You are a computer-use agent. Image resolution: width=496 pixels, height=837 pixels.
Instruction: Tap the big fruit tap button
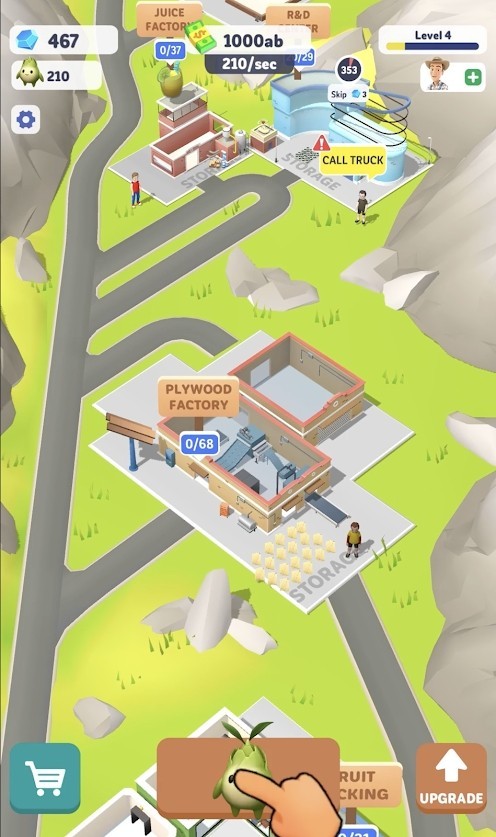248,778
